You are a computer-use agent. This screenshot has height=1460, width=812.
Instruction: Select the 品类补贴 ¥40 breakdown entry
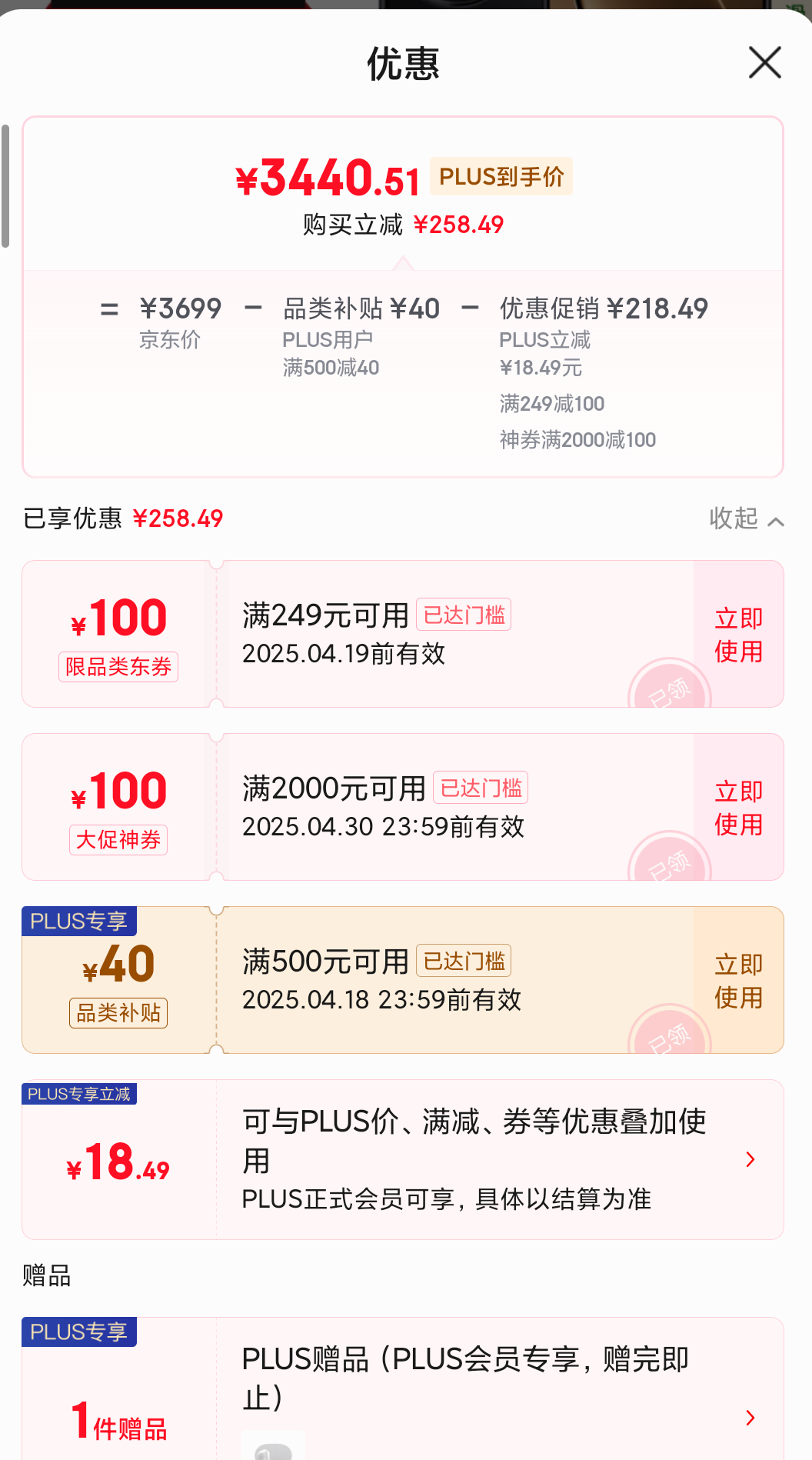coord(360,308)
